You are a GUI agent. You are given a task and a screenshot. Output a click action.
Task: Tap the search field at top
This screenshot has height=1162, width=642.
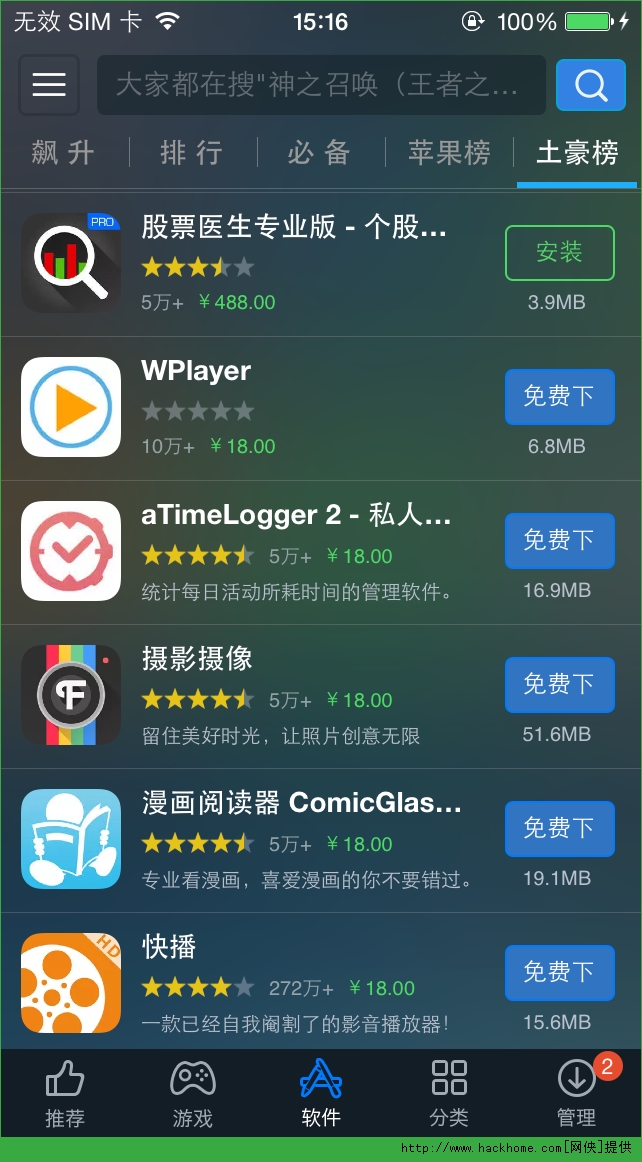(320, 85)
